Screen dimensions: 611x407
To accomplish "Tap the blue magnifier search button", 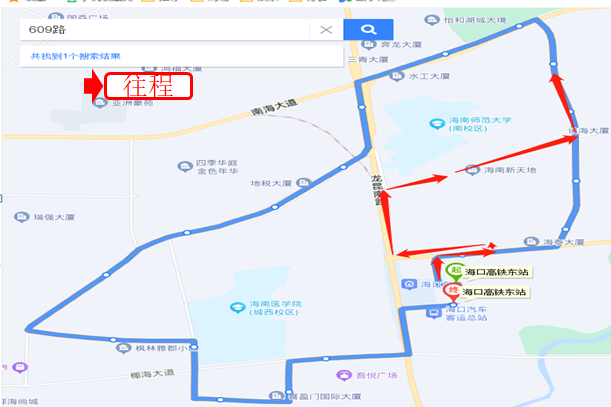I will [x=368, y=30].
